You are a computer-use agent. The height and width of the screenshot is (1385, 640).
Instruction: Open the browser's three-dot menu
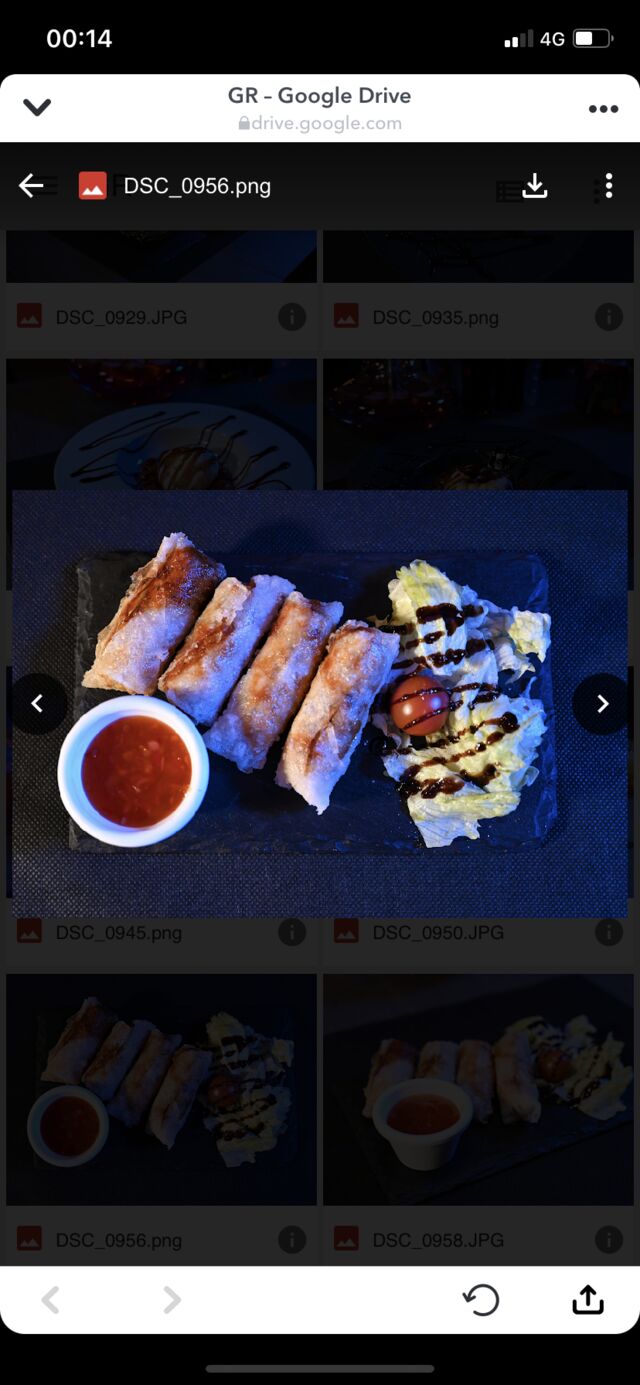click(603, 109)
